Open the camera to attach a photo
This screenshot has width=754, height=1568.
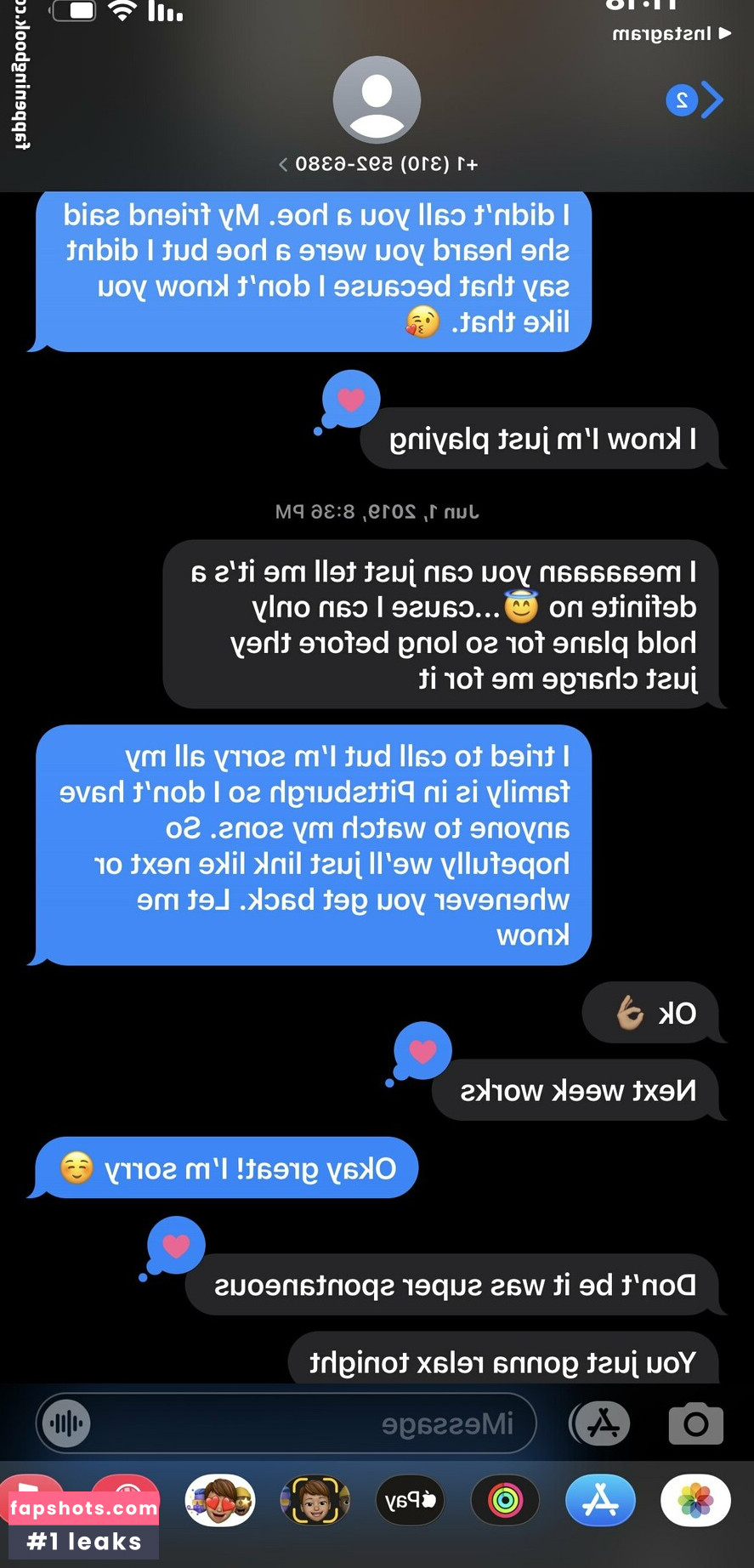tap(695, 1423)
